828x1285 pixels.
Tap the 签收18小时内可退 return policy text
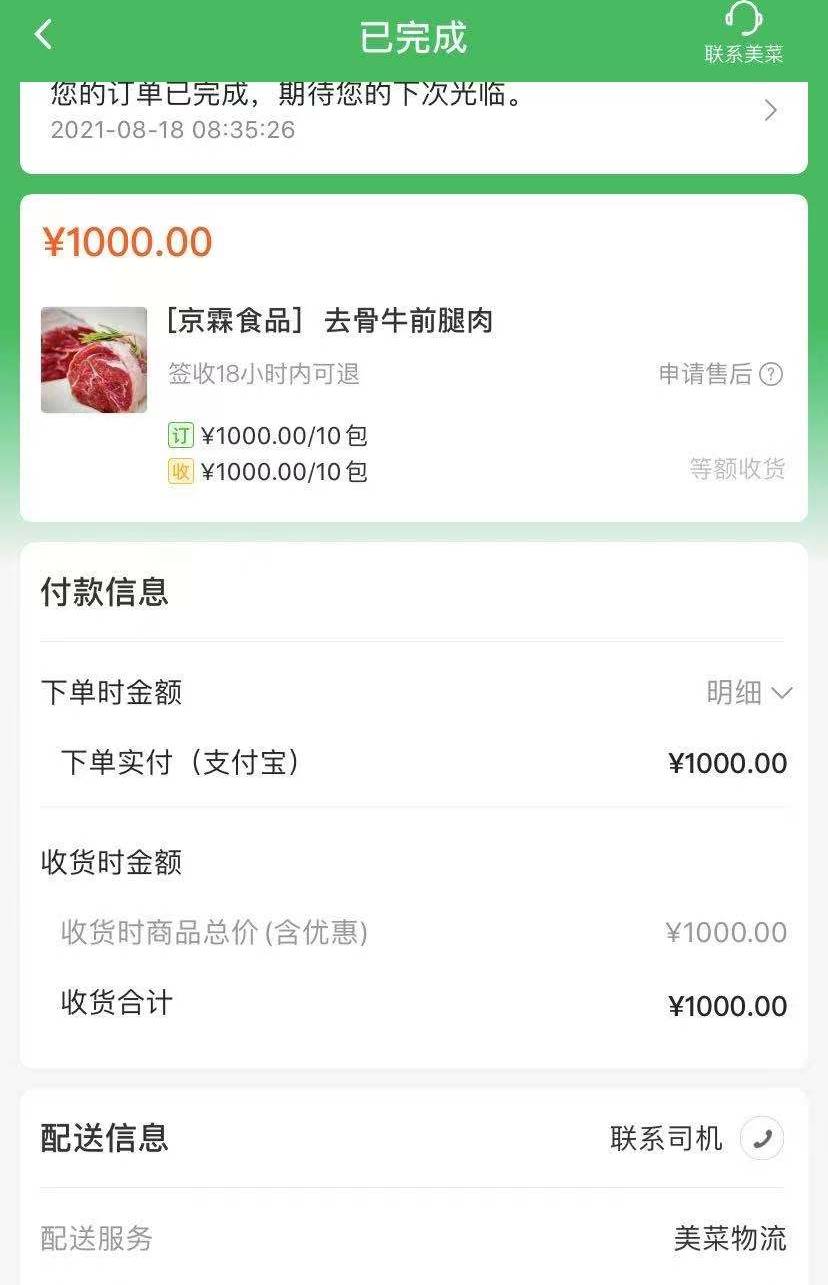click(x=265, y=374)
